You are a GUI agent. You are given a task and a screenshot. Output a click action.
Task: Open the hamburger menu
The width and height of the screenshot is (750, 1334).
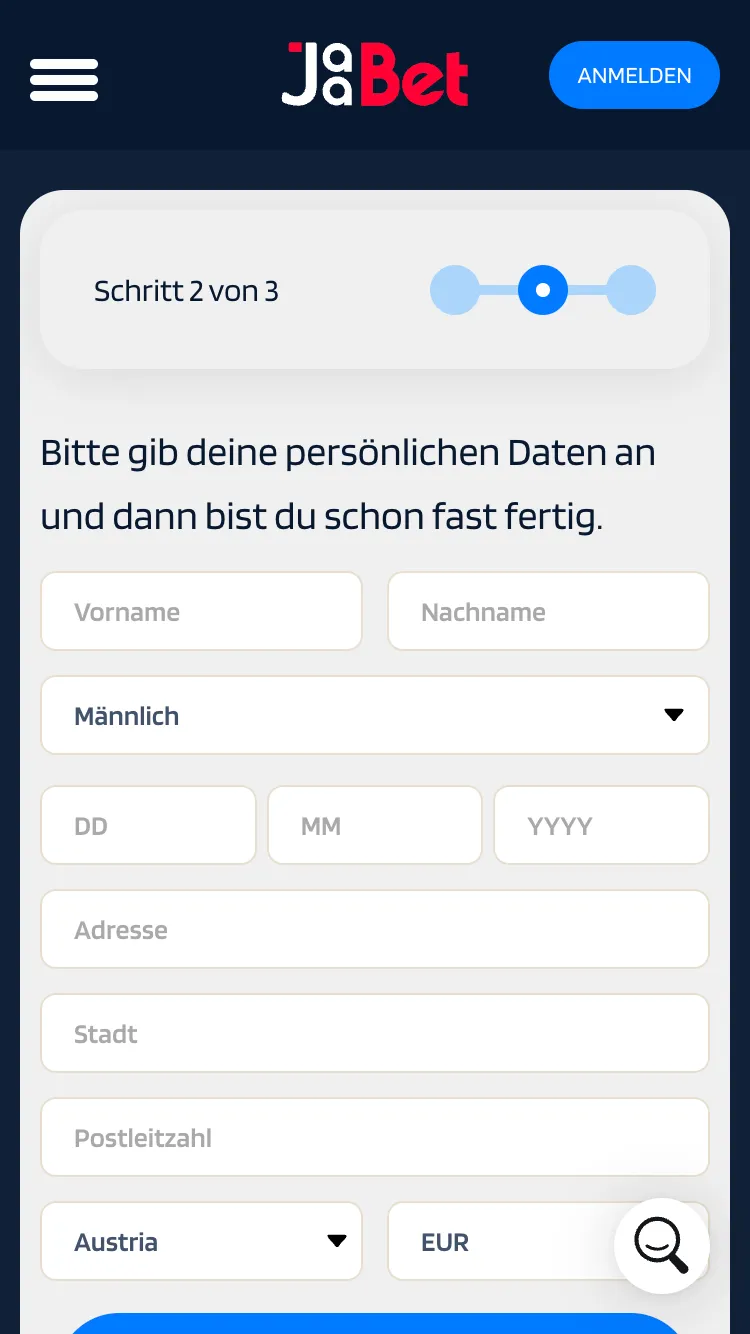pyautogui.click(x=64, y=80)
